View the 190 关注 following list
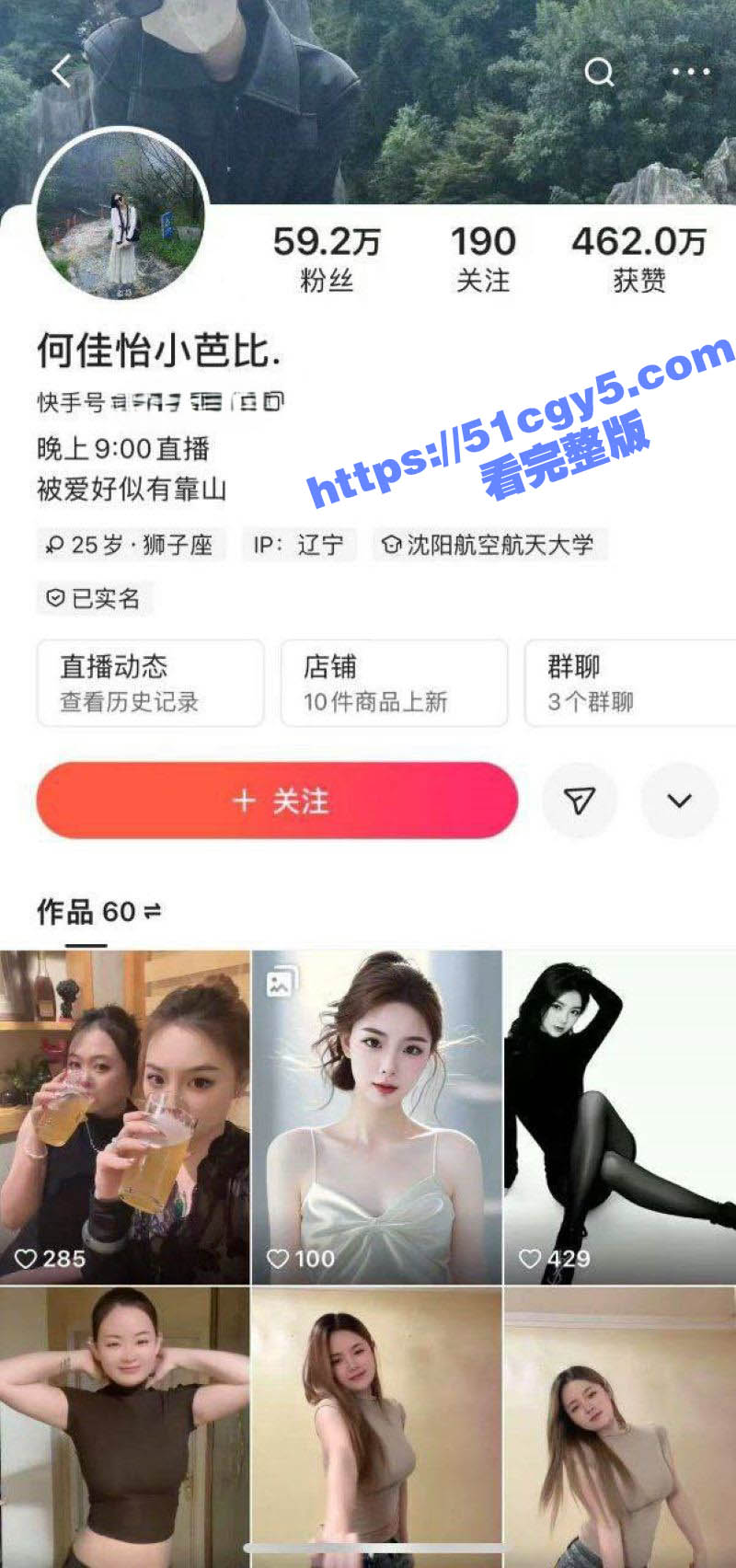Image resolution: width=736 pixels, height=1568 pixels. click(482, 258)
